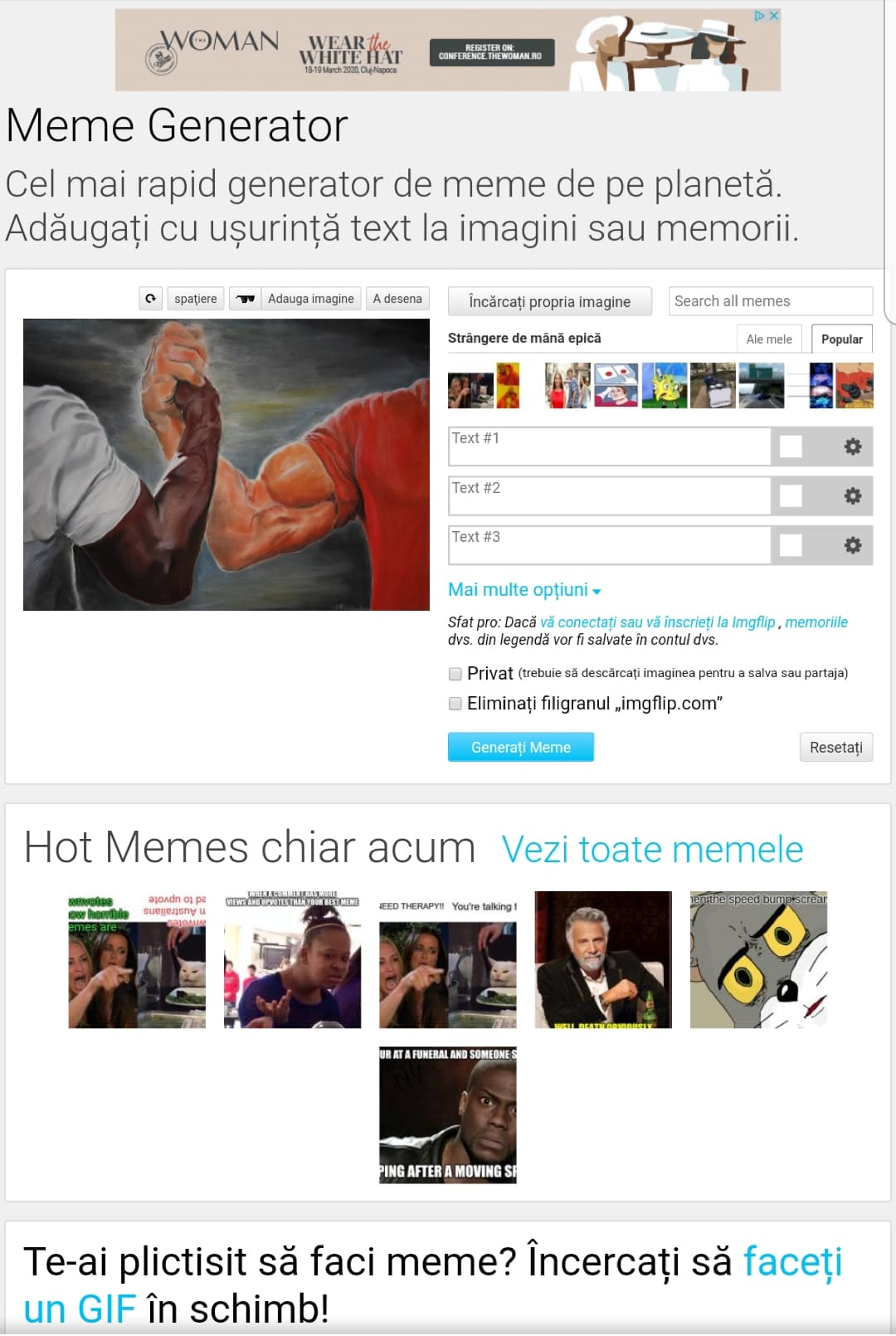Check the Privat checkbox

455,674
